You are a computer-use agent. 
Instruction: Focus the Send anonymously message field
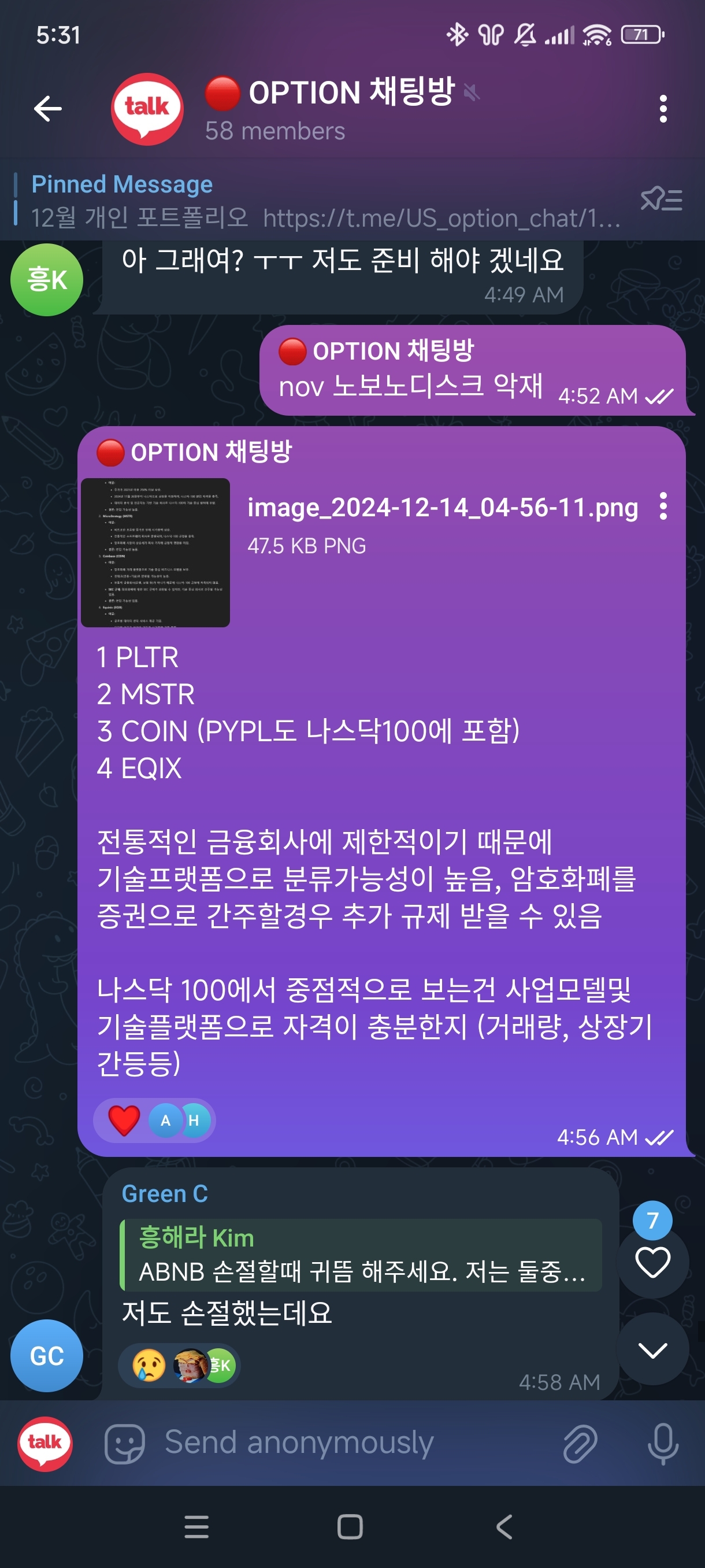(340, 1443)
